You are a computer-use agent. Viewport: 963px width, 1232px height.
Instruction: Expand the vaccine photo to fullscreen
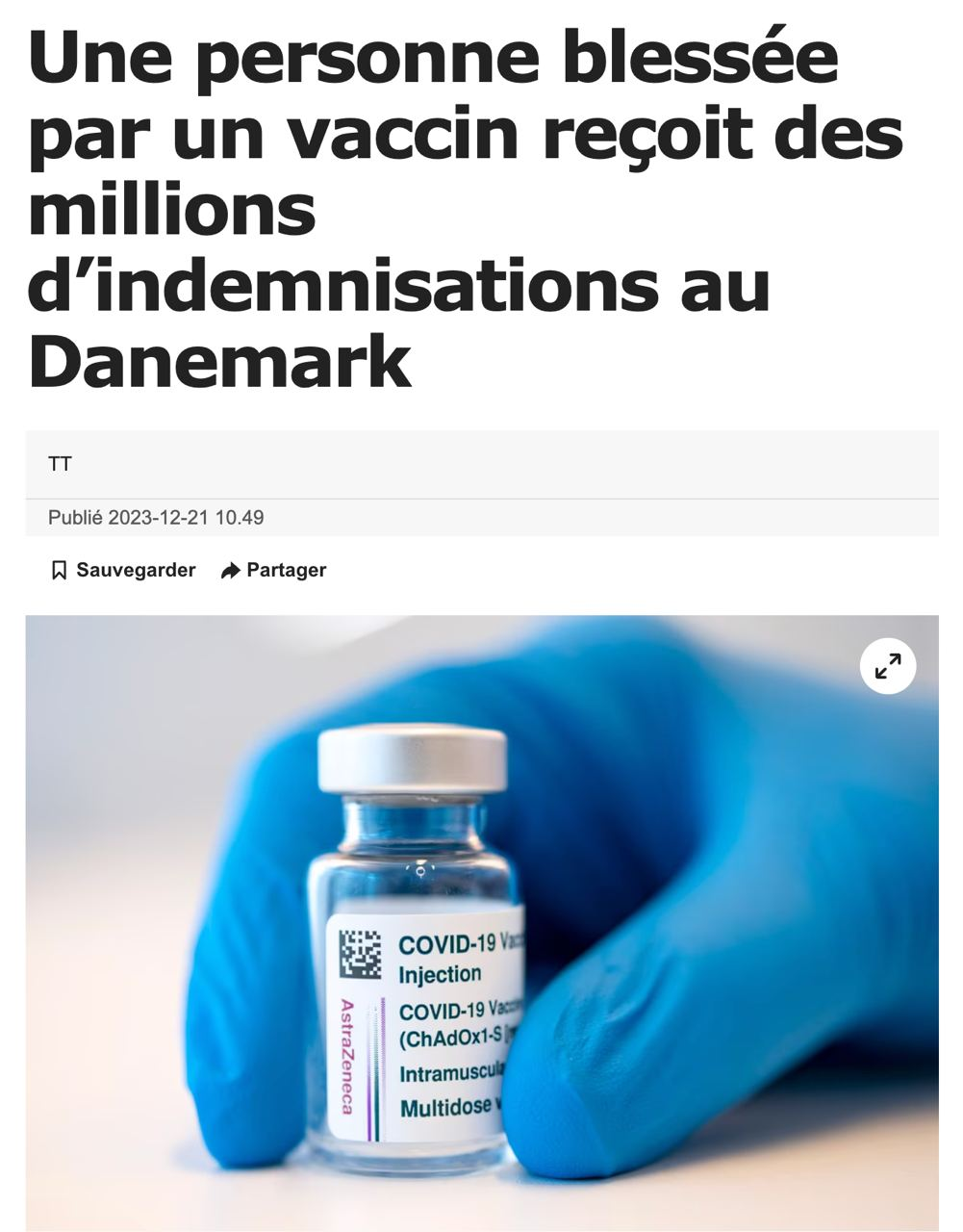click(887, 666)
